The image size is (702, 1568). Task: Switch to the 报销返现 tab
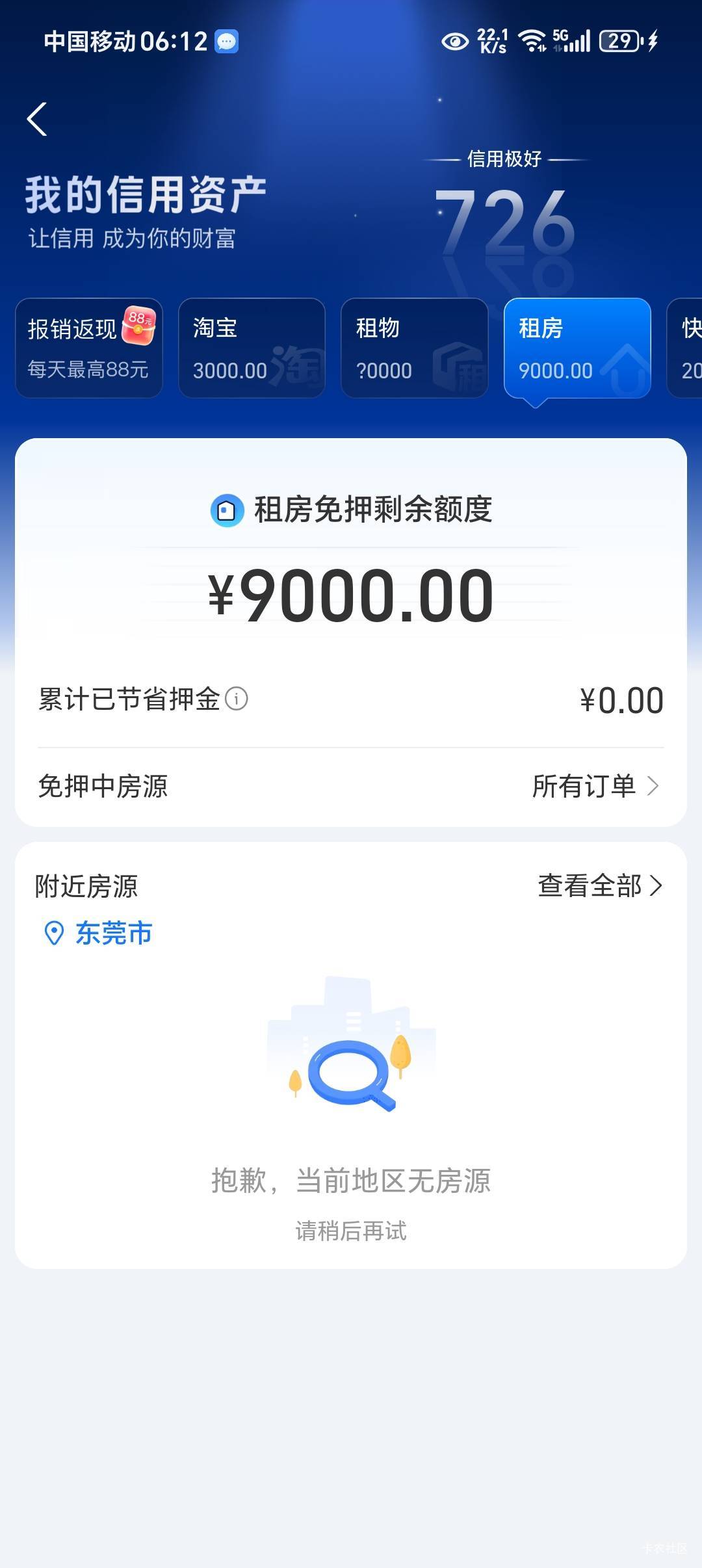point(89,348)
